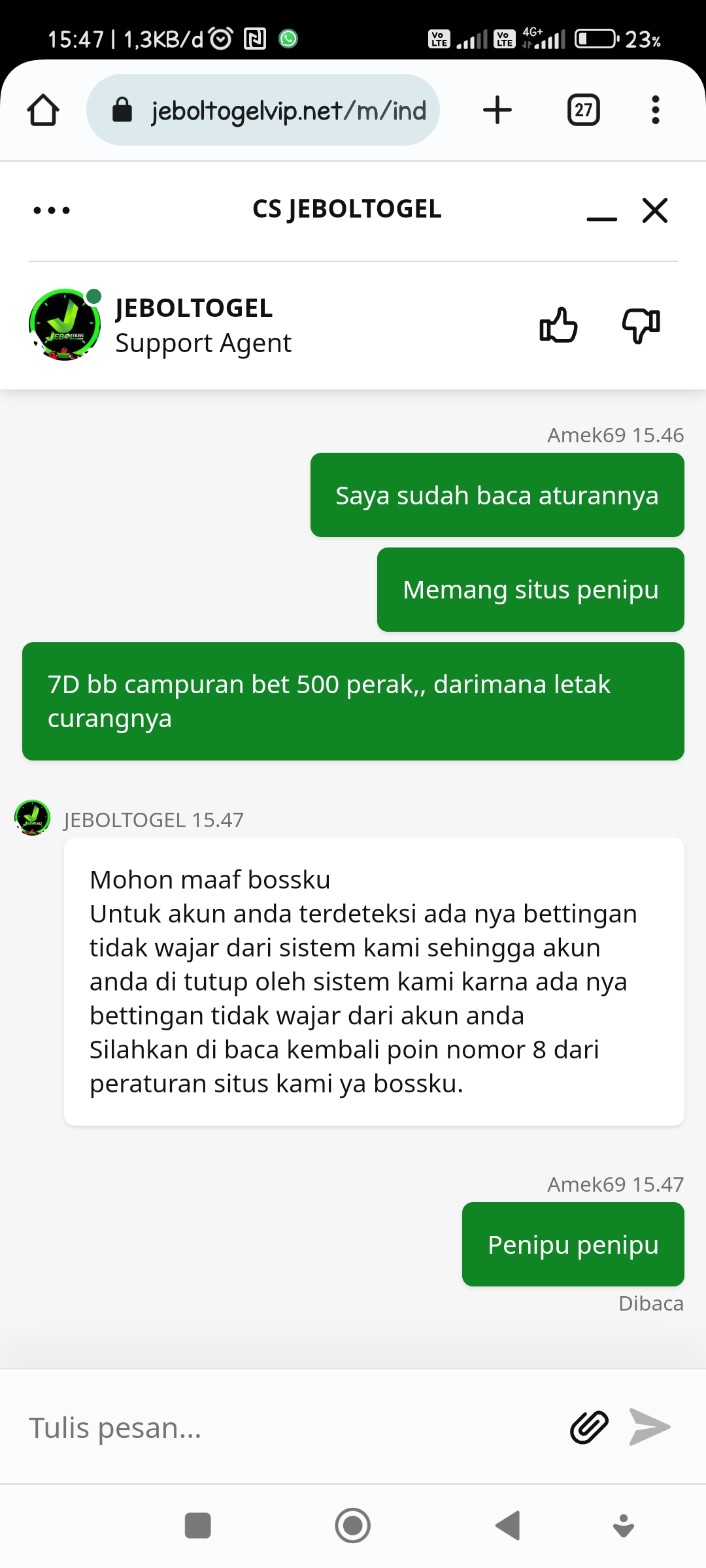Open the browser's three-dot overflow menu
This screenshot has height=1568, width=706.
pos(655,110)
